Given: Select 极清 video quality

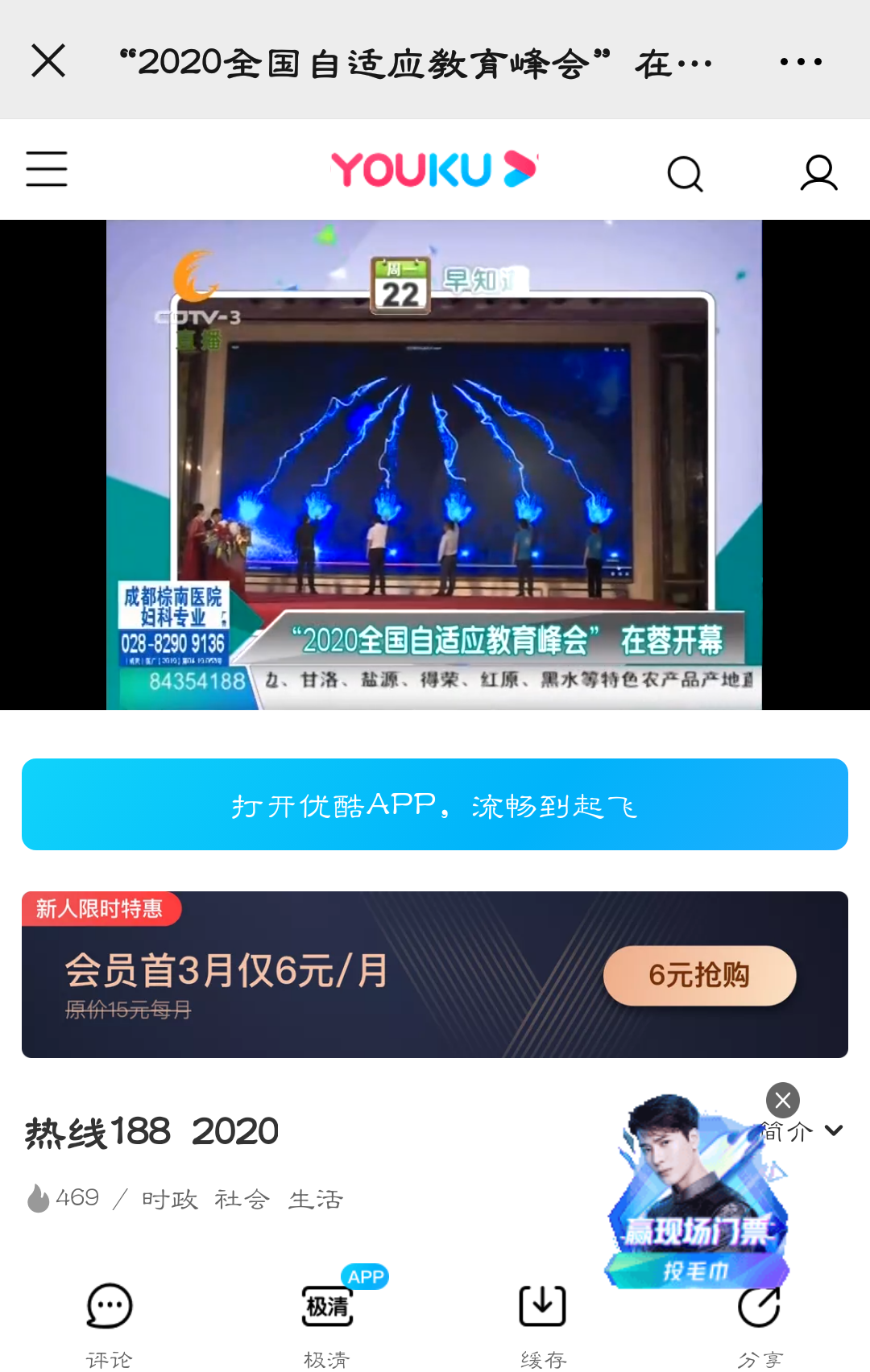Looking at the screenshot, I should 327,1320.
